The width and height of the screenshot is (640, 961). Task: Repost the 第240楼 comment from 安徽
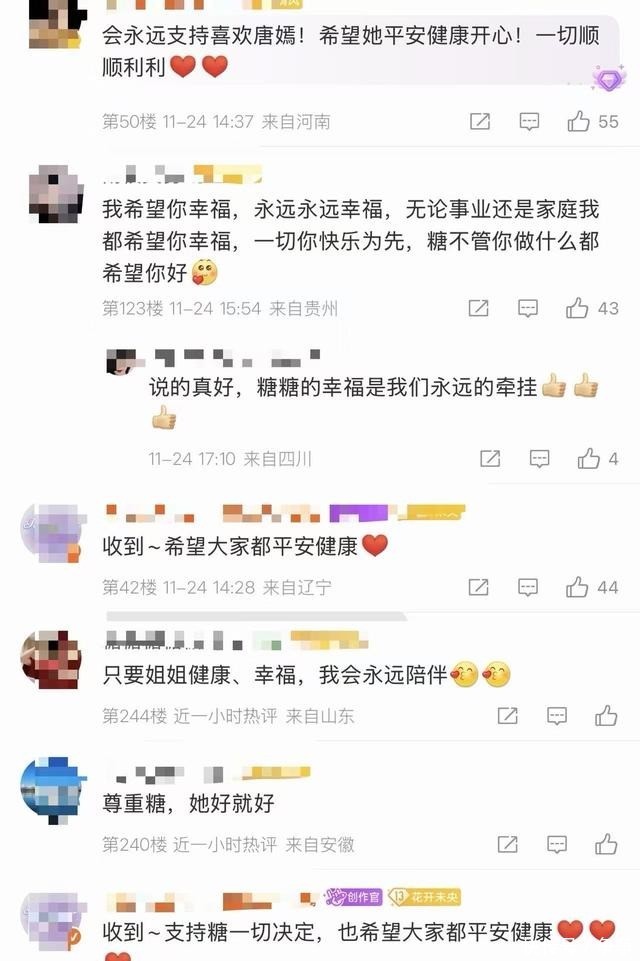tap(508, 845)
